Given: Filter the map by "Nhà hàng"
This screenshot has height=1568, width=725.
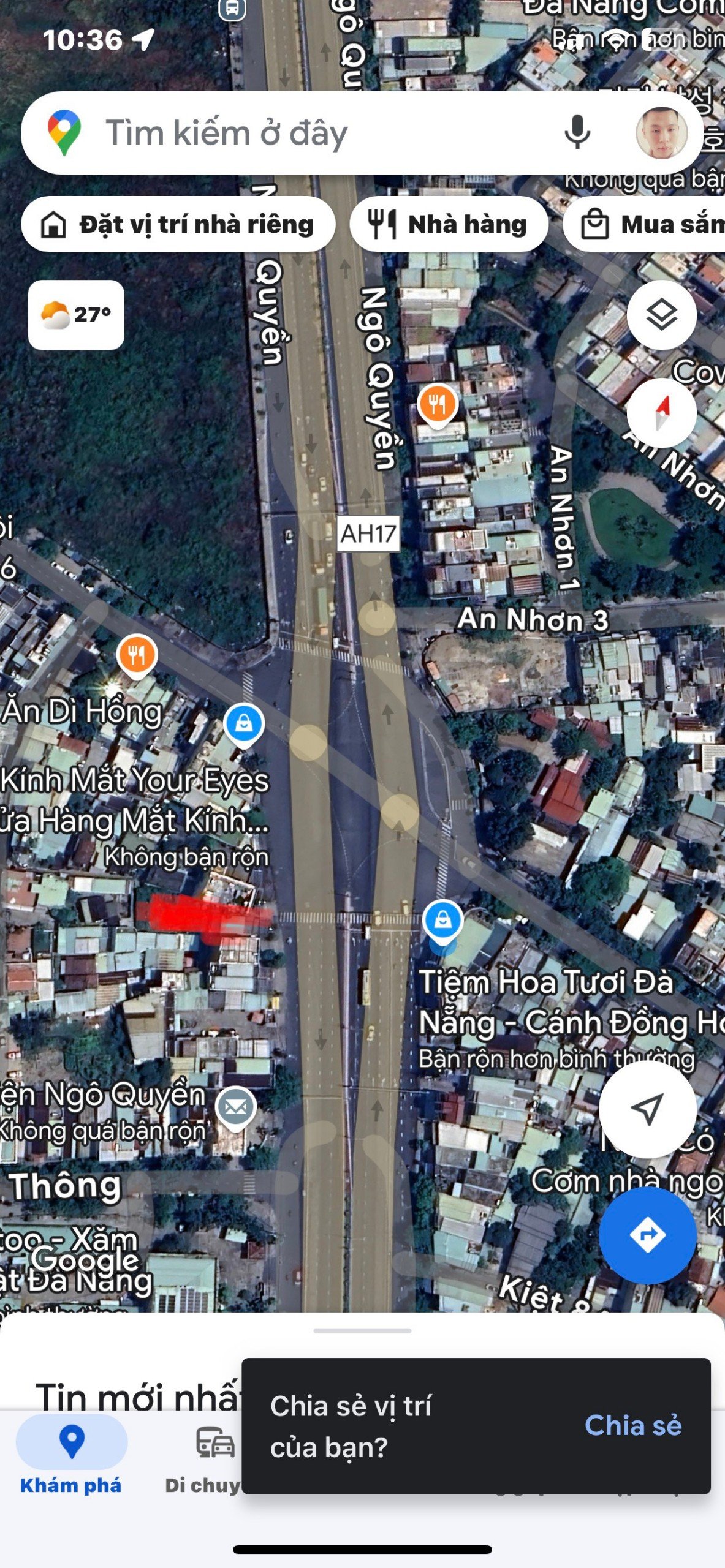Looking at the screenshot, I should (x=449, y=224).
